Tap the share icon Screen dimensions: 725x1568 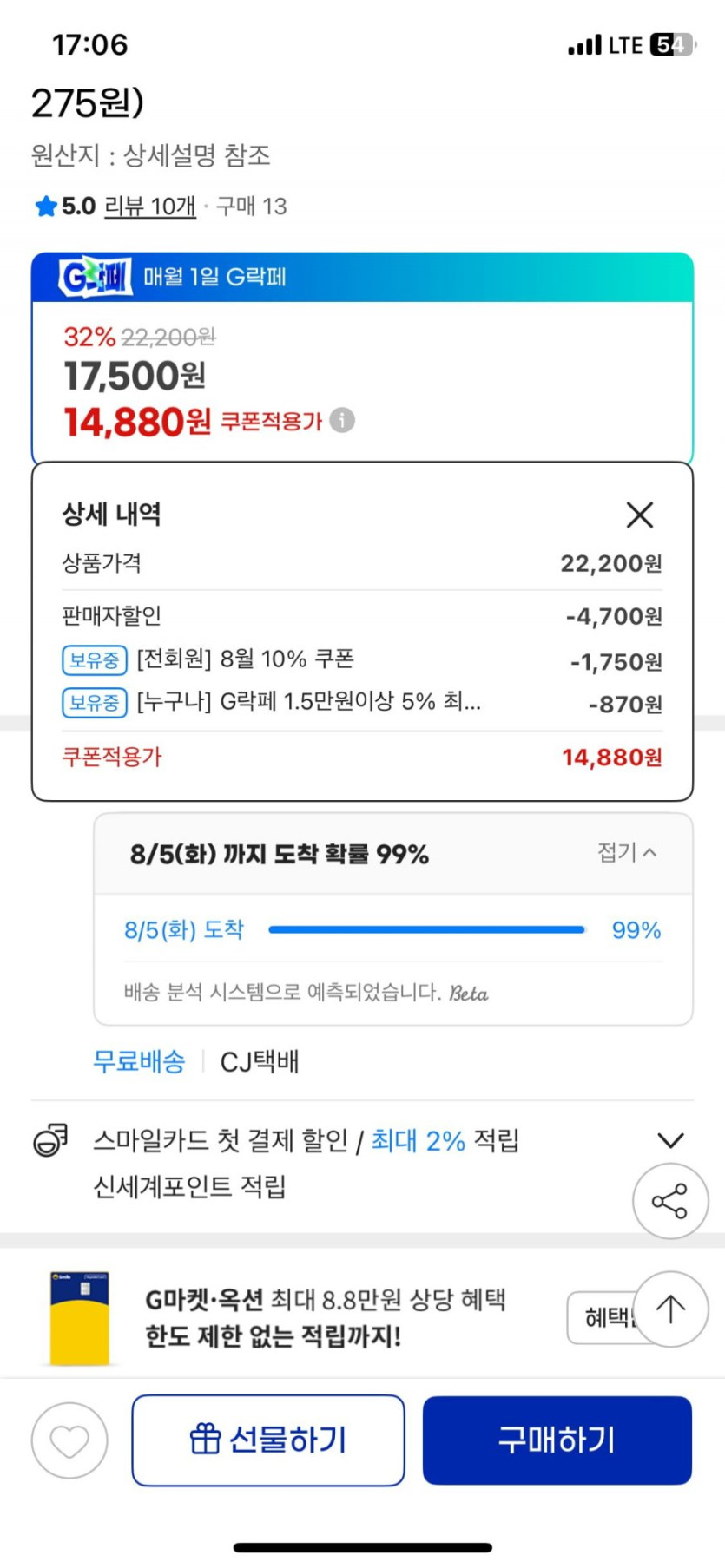(x=669, y=1203)
